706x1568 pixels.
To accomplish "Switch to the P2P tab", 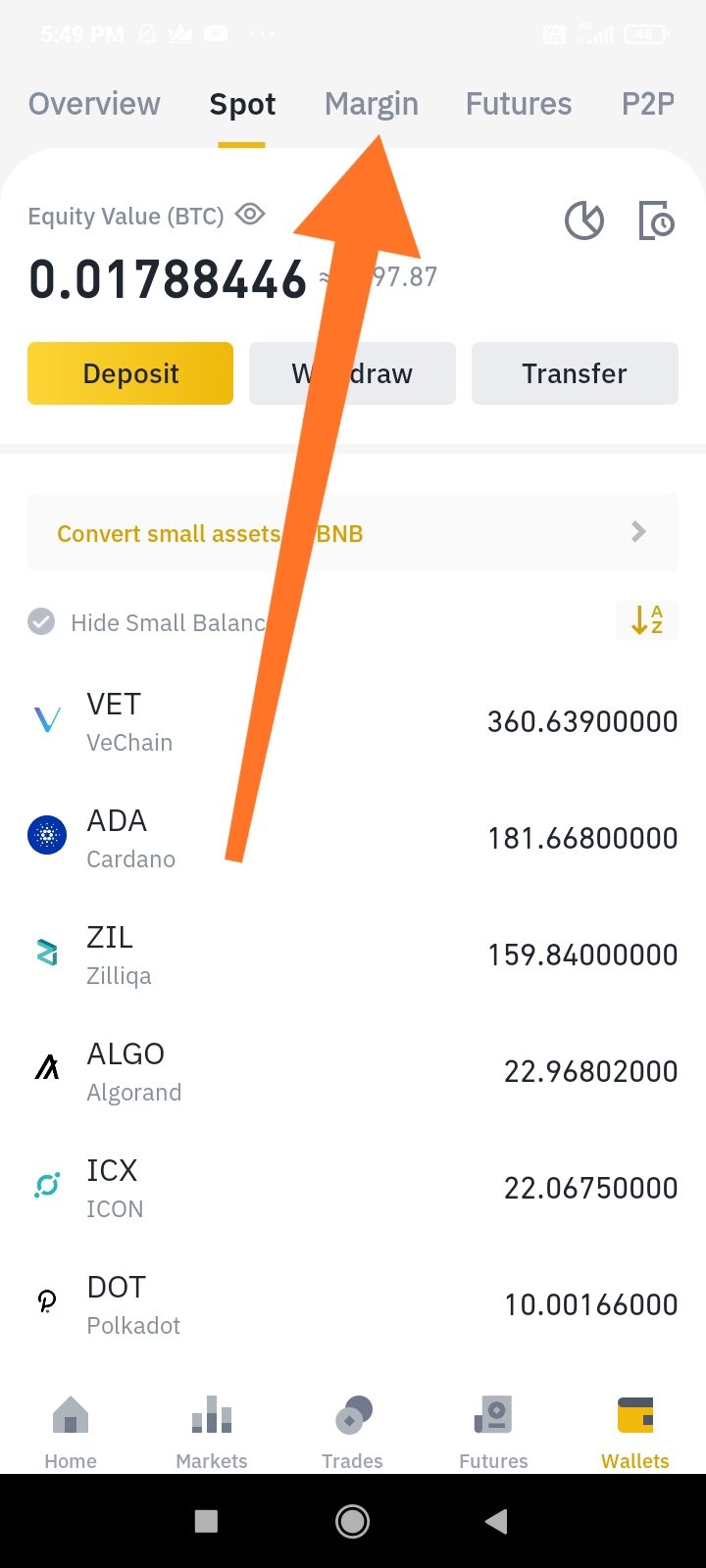I will coord(648,104).
